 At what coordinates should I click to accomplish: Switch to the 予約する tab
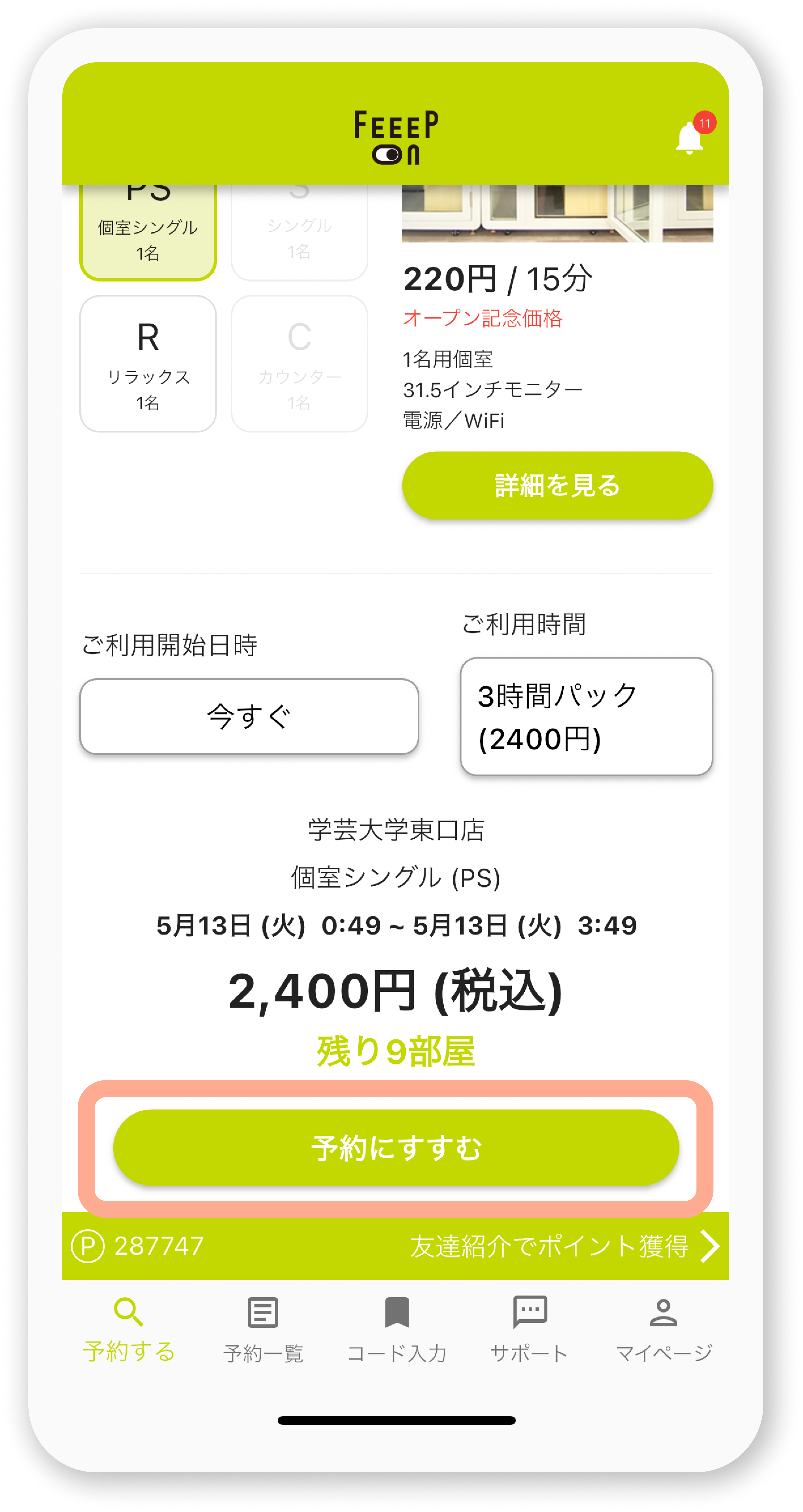pyautogui.click(x=129, y=1330)
